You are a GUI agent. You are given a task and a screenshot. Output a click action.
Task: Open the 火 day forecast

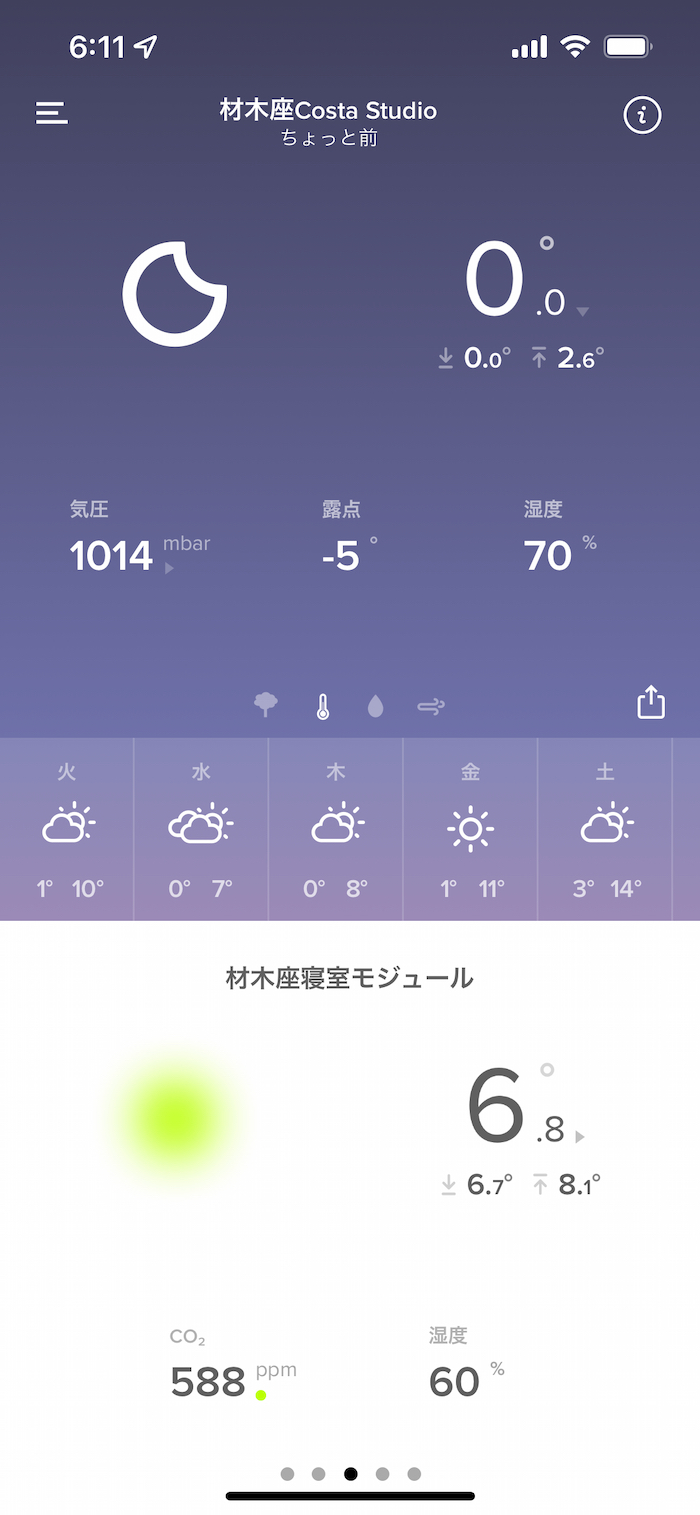point(67,829)
